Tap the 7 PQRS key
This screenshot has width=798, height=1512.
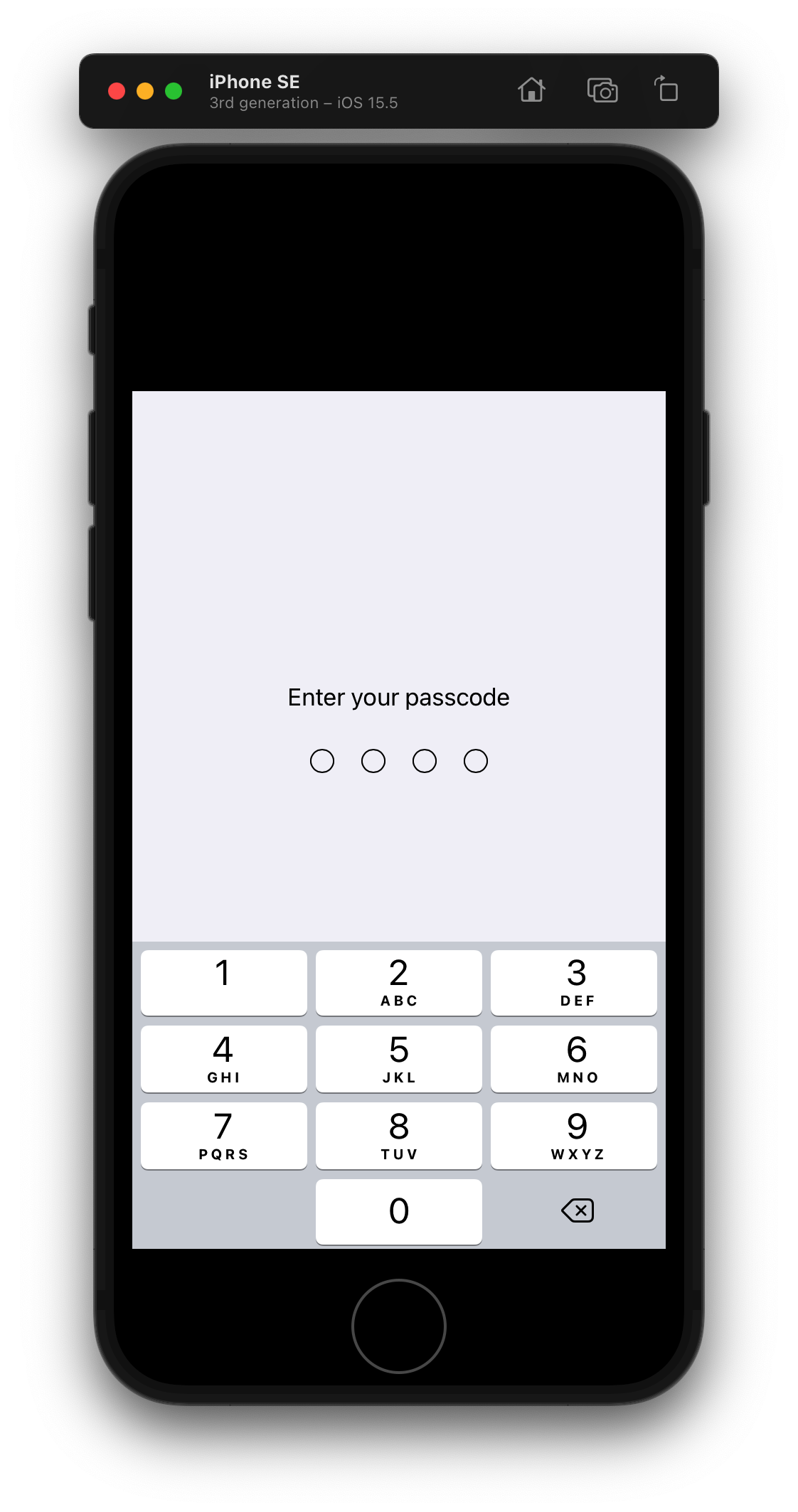pos(223,1135)
